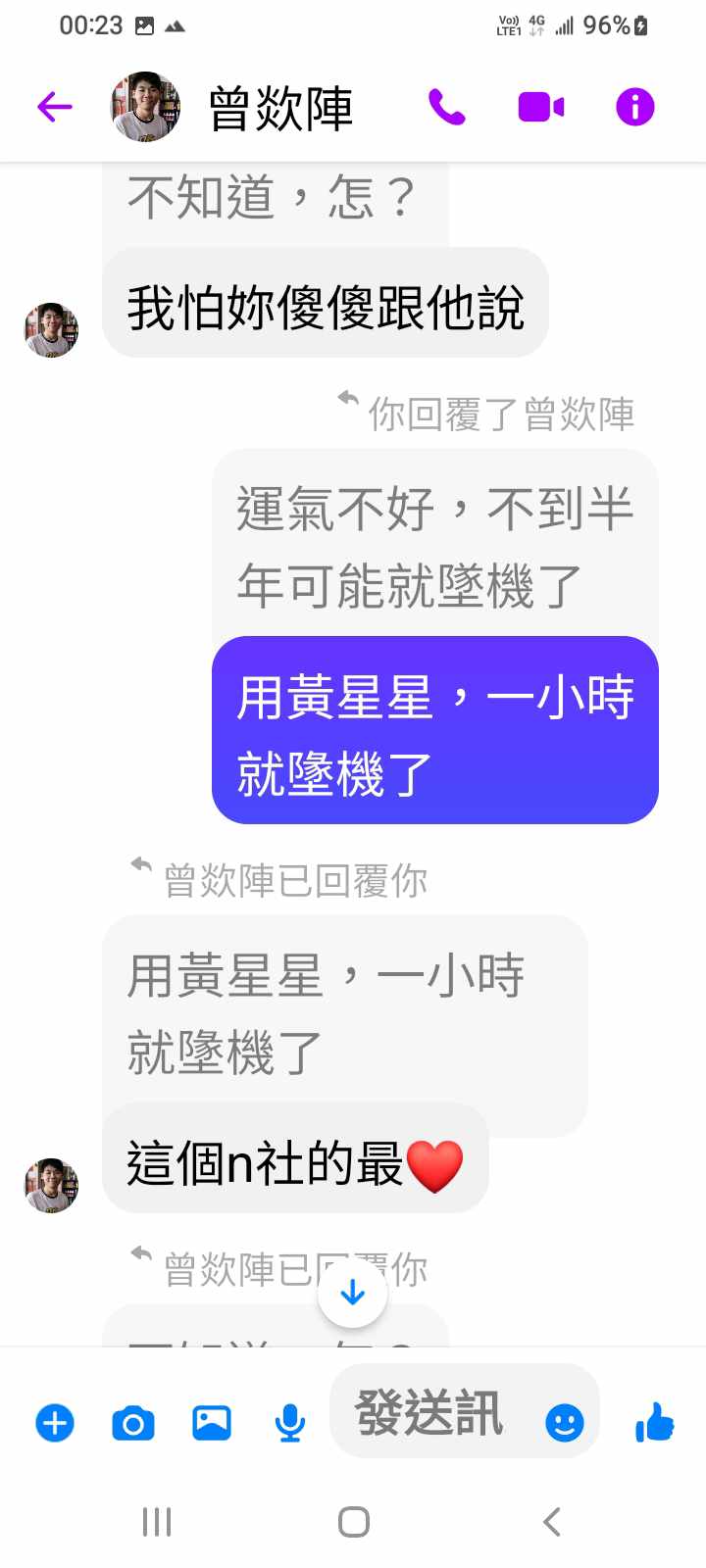Go to the phone's home screen
706x1568 pixels.
pos(353,1522)
